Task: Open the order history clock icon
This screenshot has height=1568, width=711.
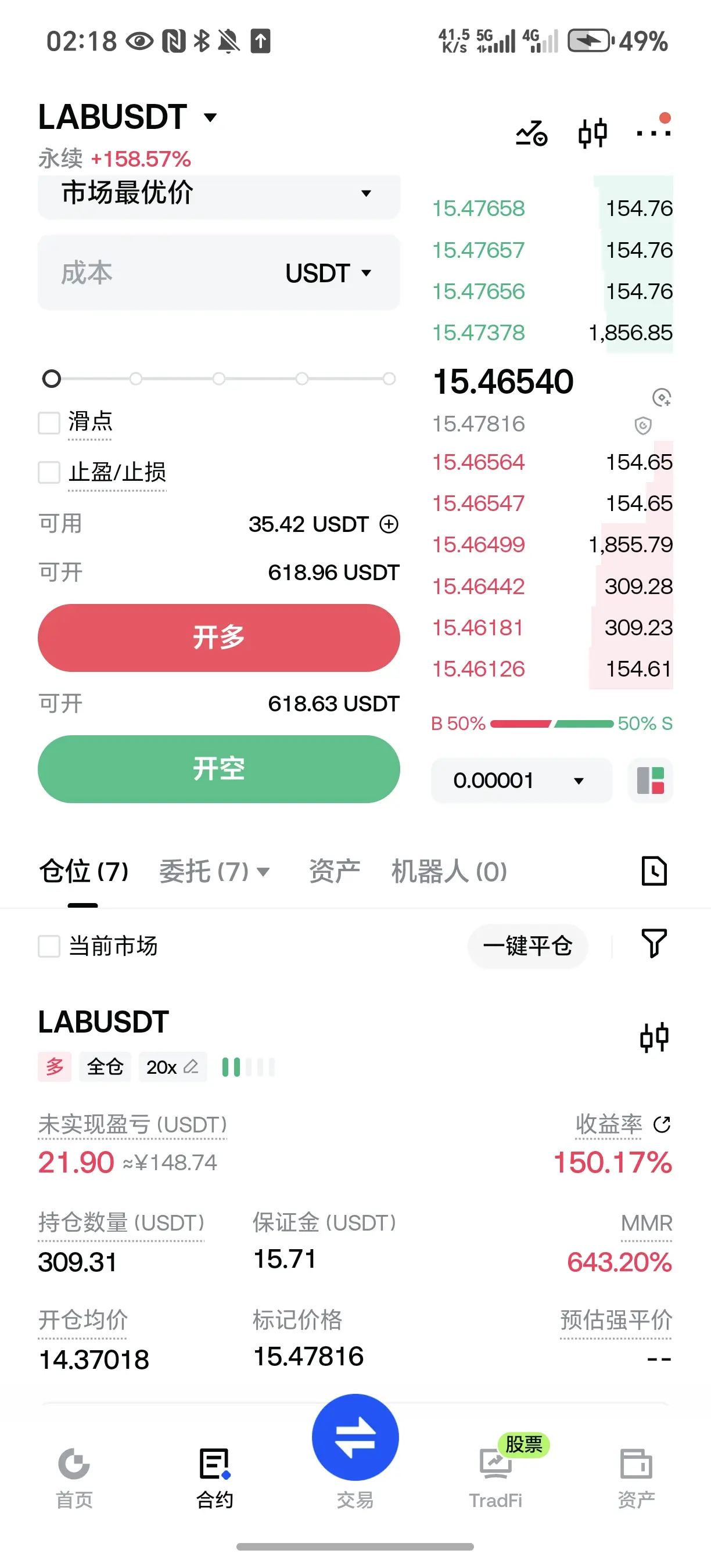Action: [x=655, y=871]
